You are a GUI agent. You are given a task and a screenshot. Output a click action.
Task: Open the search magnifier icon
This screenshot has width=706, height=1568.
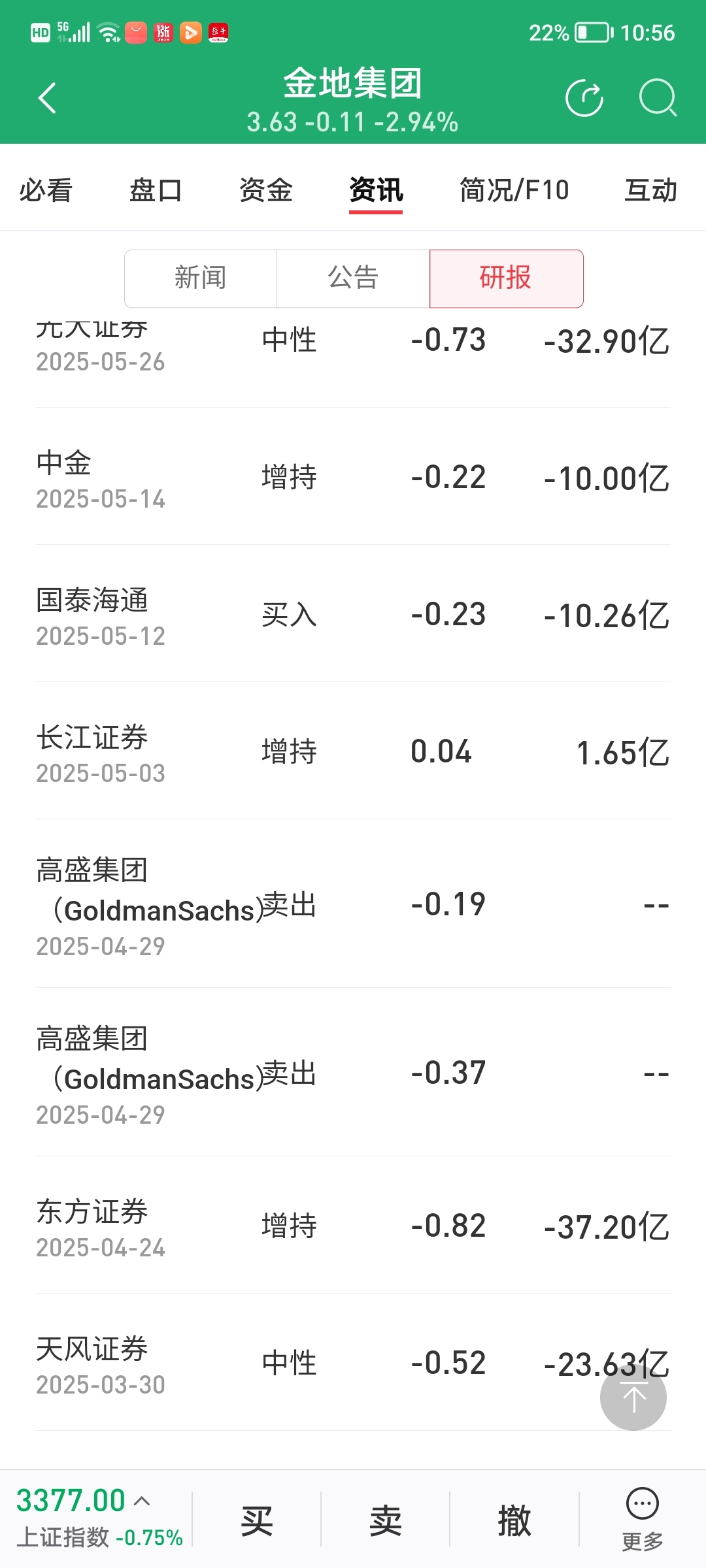point(658,99)
